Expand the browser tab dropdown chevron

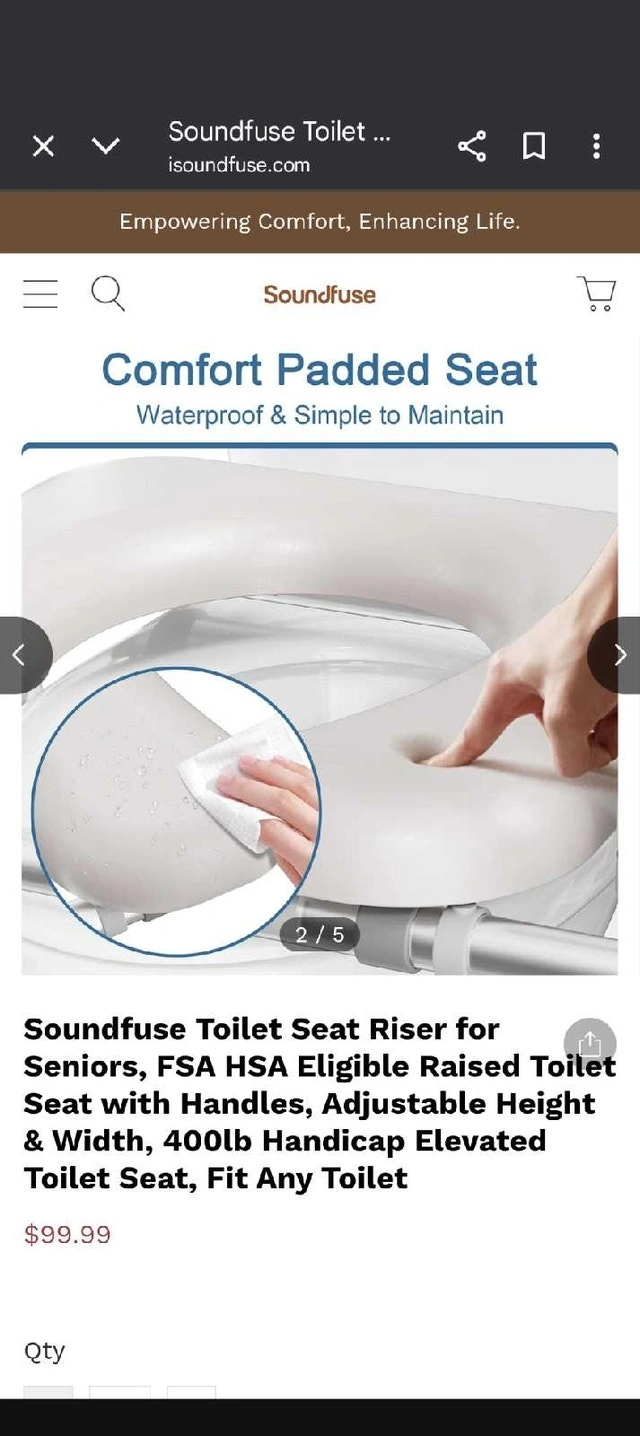[106, 147]
